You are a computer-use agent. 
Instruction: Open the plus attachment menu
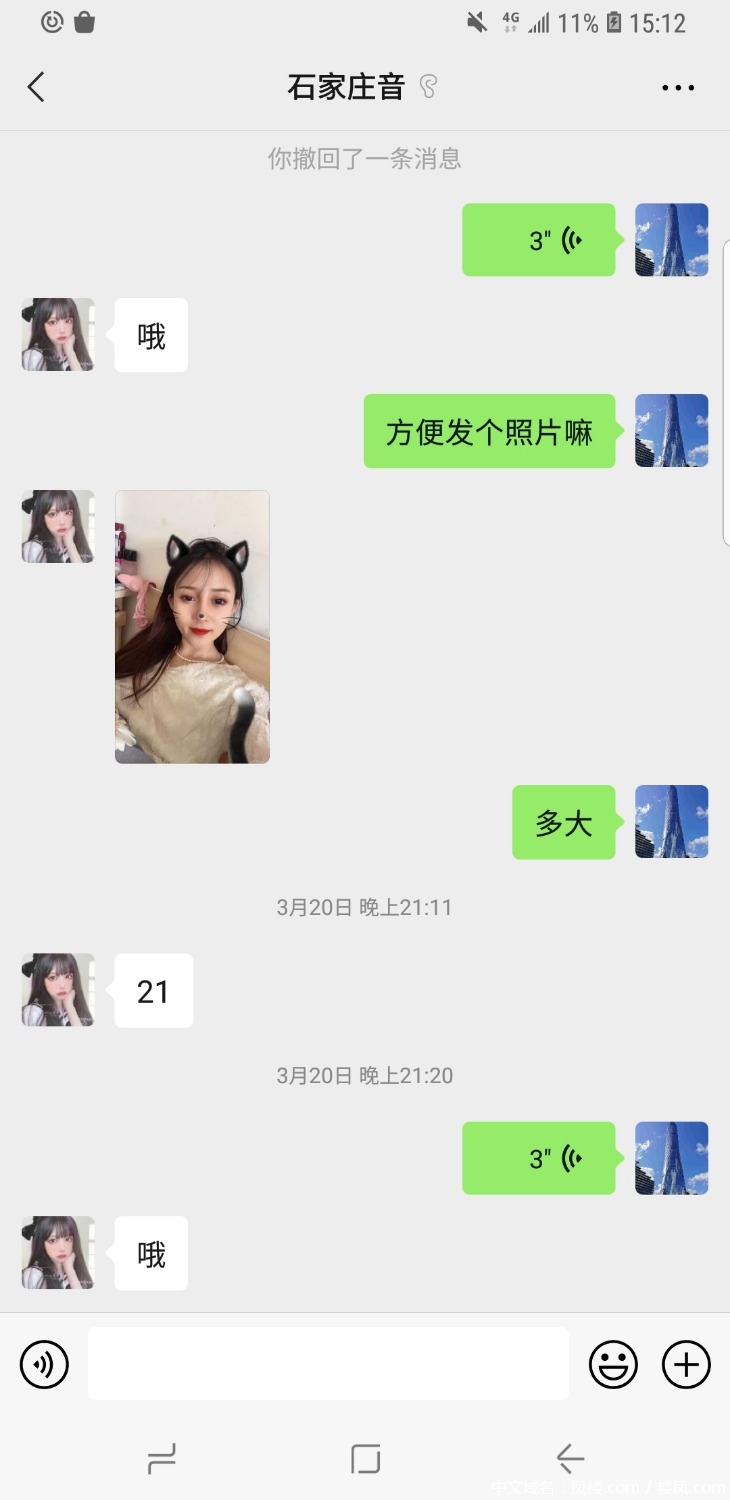pos(687,1364)
